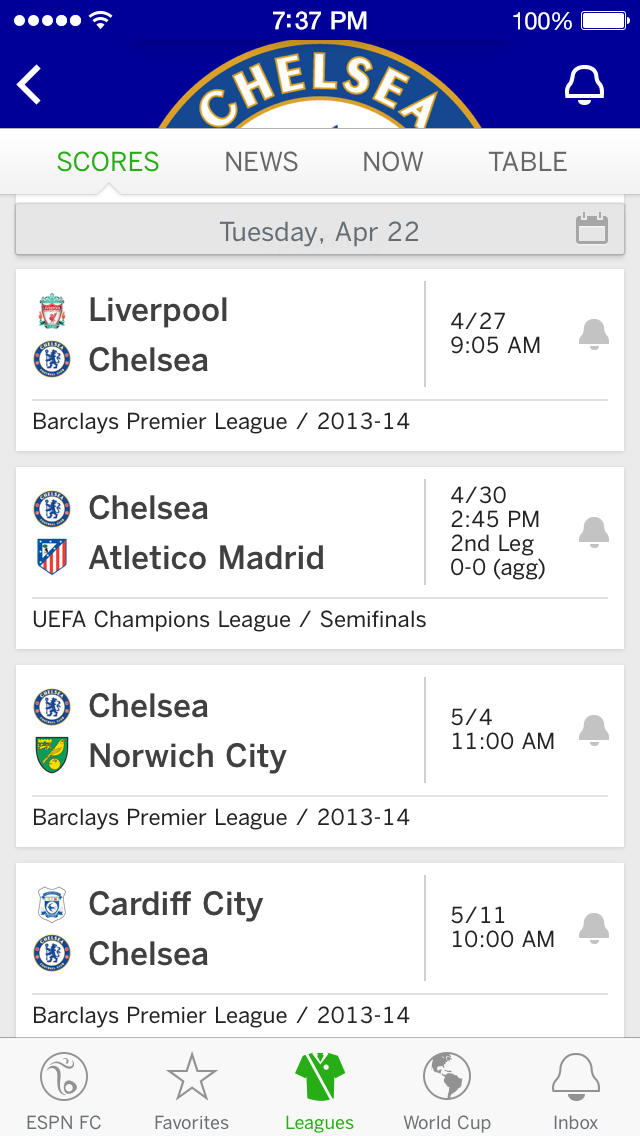Image resolution: width=640 pixels, height=1136 pixels.
Task: Select the SCORES tab
Action: (108, 162)
